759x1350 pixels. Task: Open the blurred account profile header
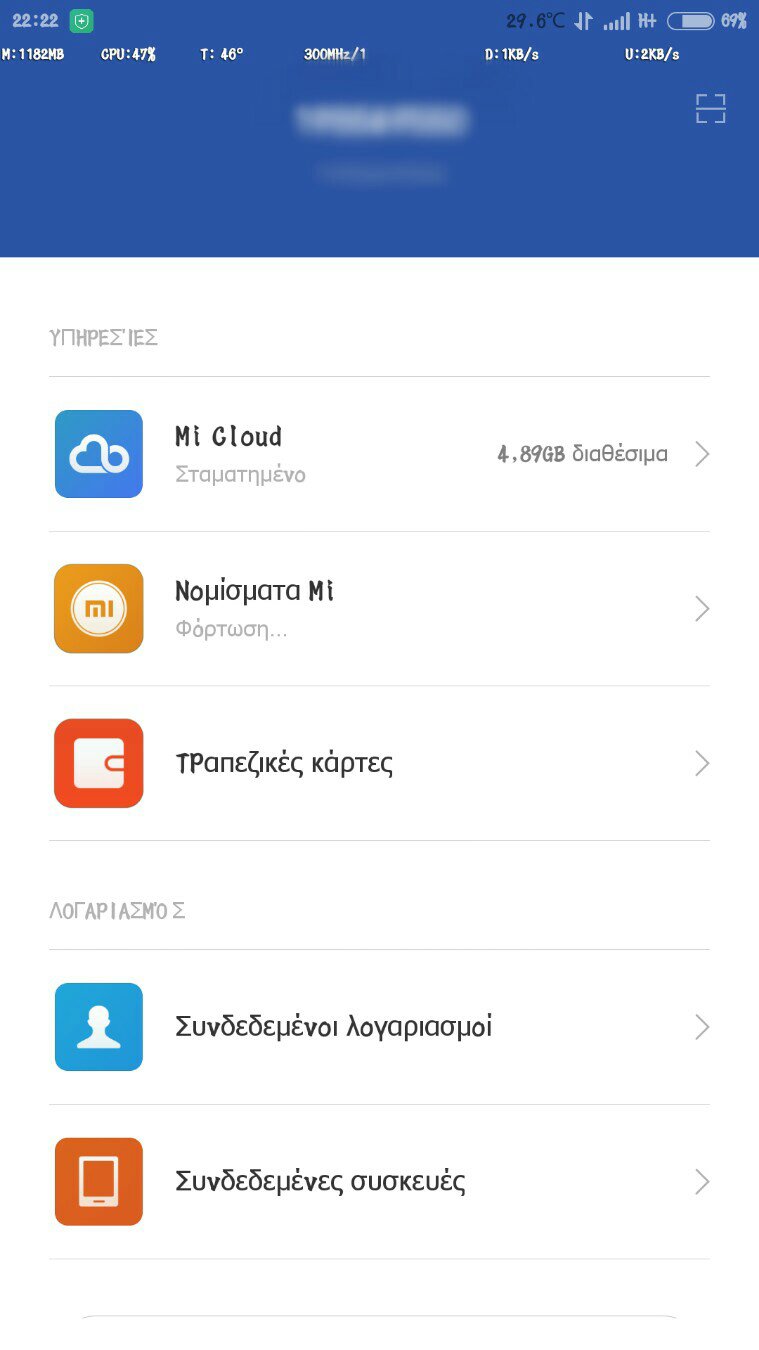pos(381,142)
